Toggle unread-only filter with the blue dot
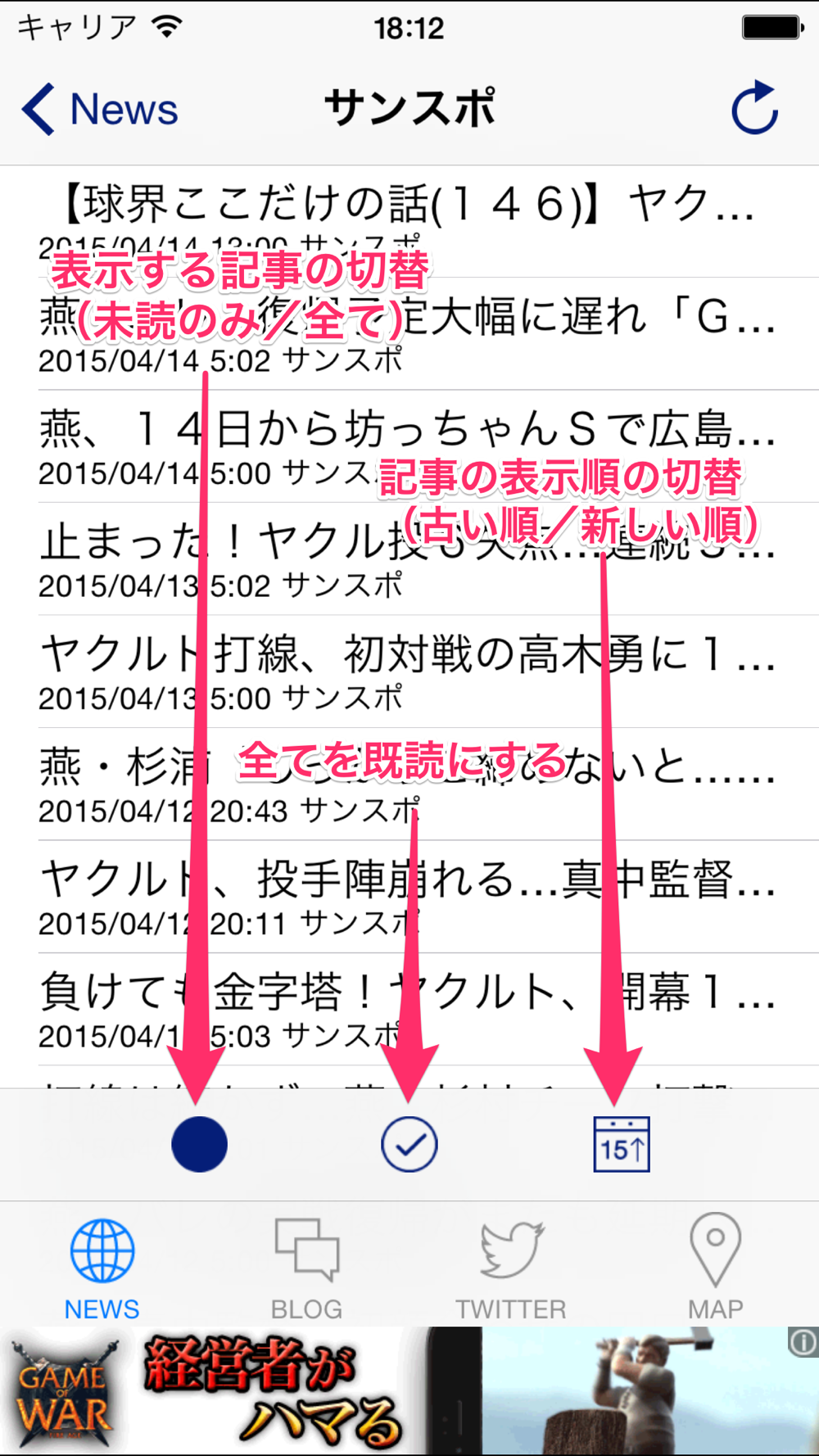 (199, 1144)
